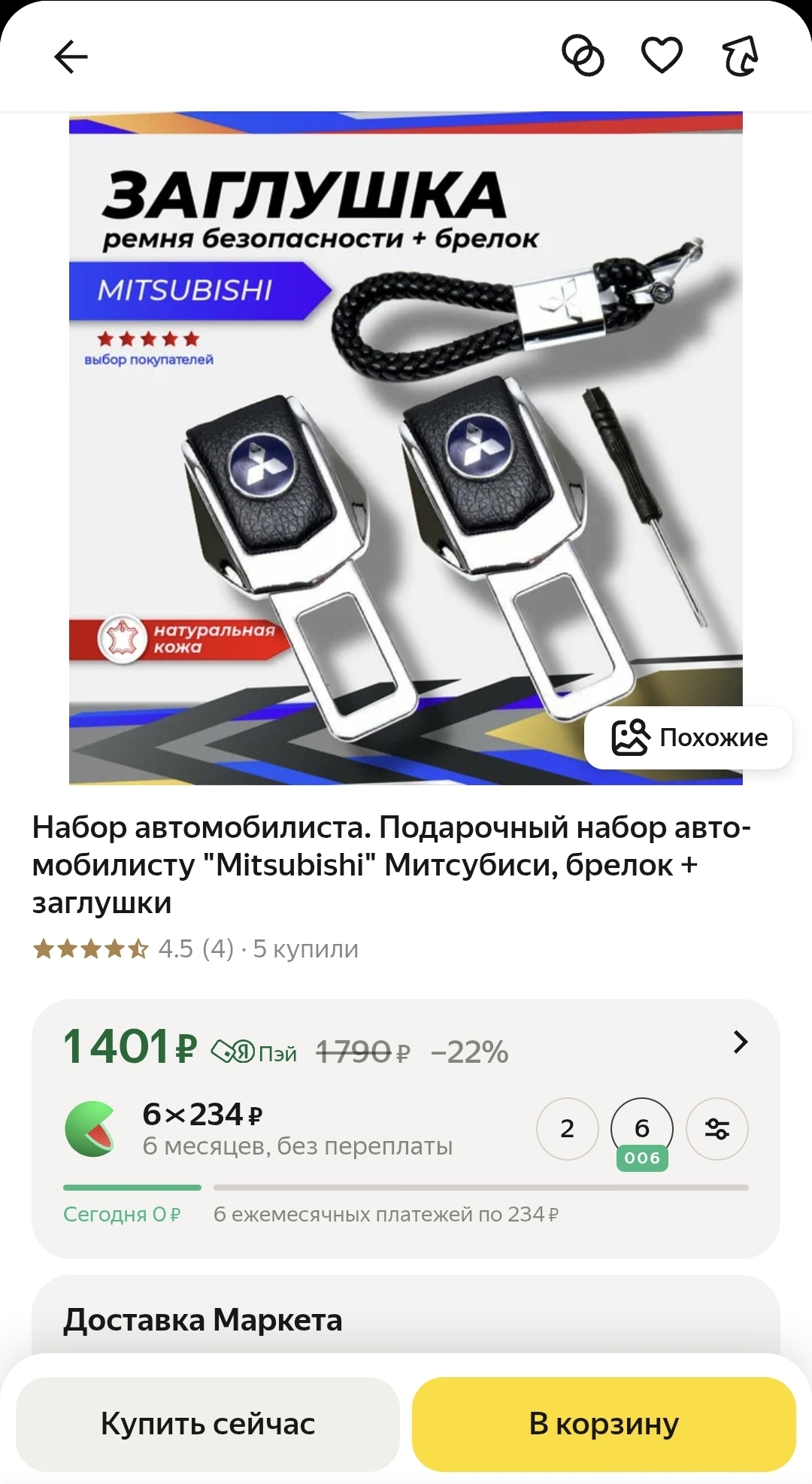
Task: Tap Купить сейчас to buy now
Action: (x=208, y=1424)
